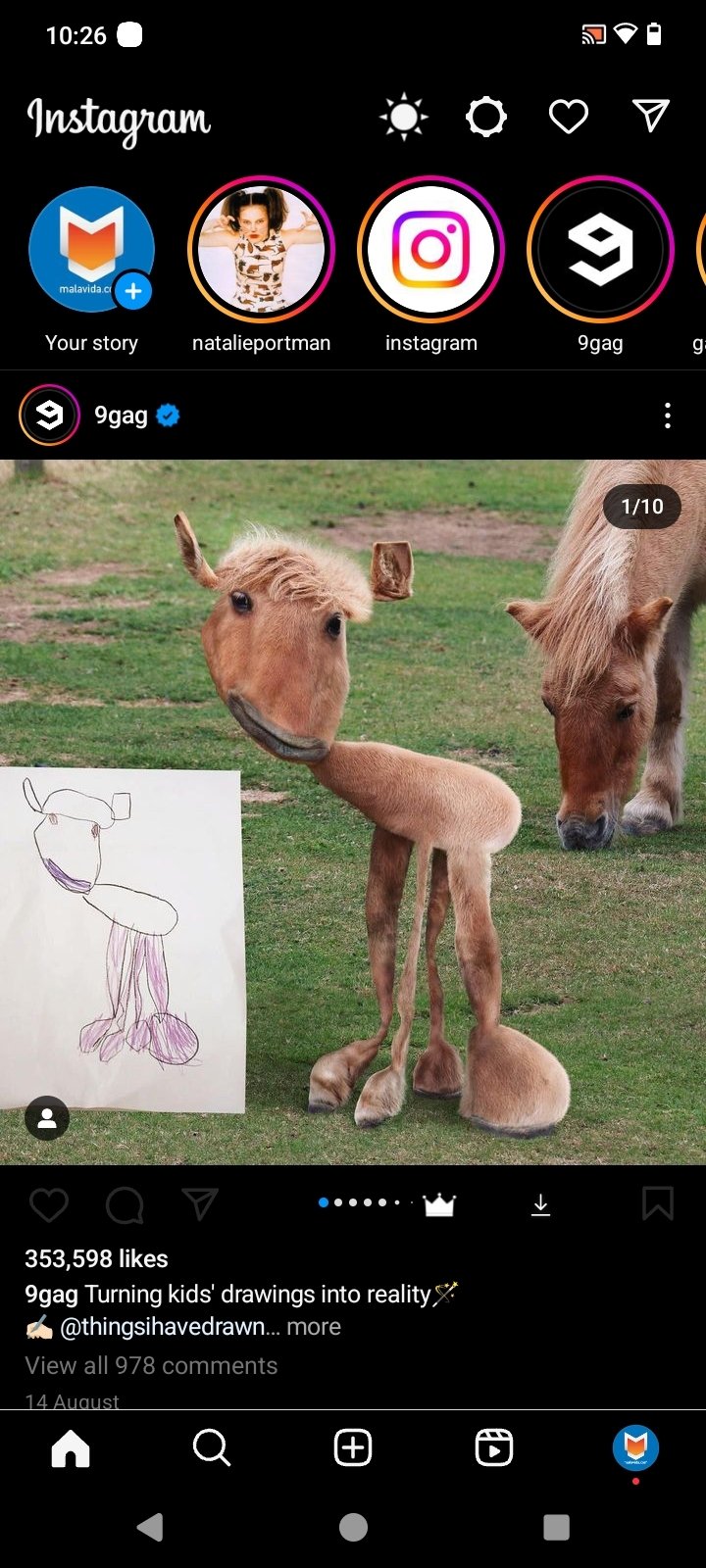Open the 9gag story ring
This screenshot has width=706, height=1568.
(x=600, y=250)
